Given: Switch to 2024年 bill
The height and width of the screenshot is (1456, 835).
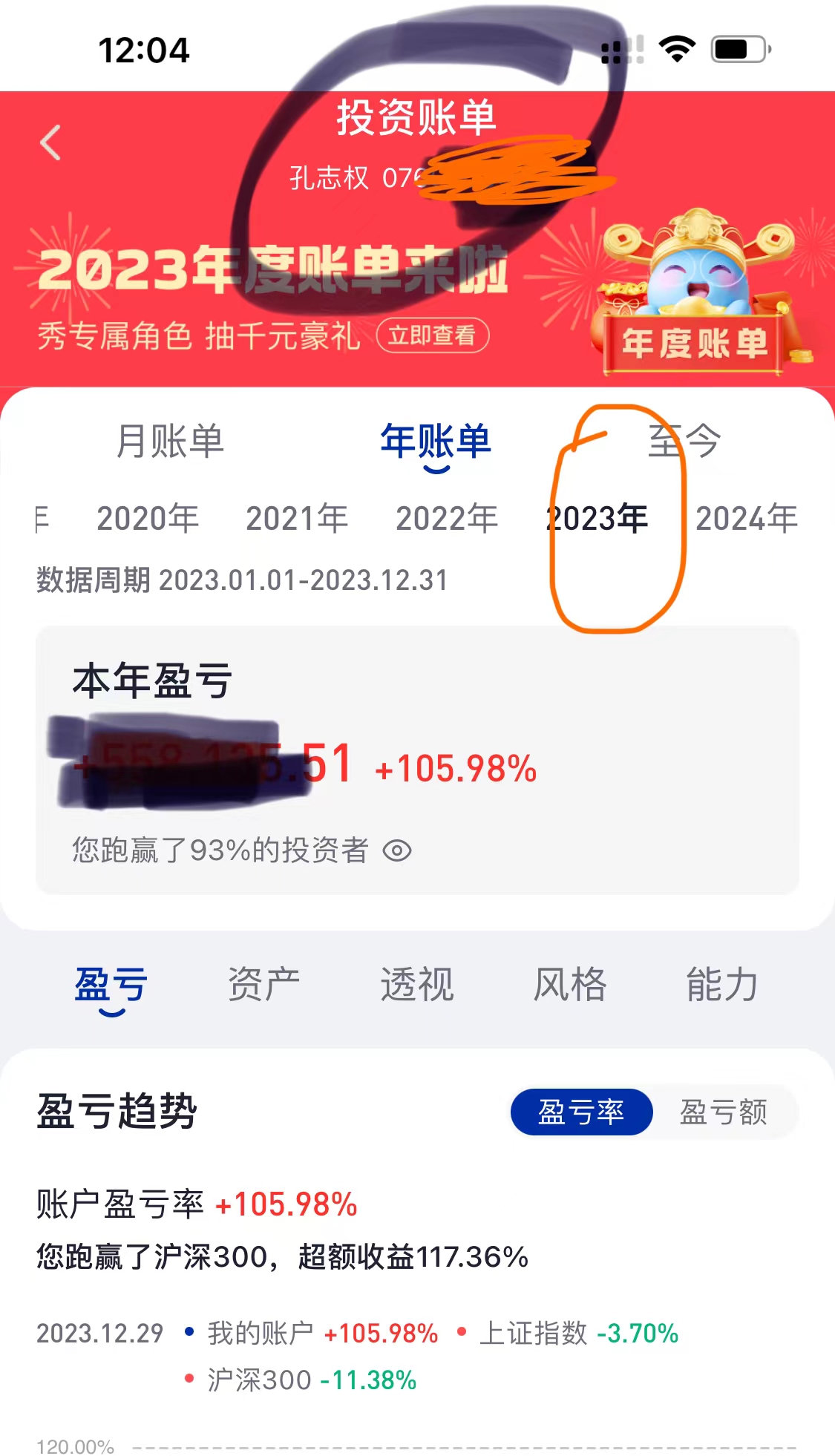Looking at the screenshot, I should [x=746, y=518].
